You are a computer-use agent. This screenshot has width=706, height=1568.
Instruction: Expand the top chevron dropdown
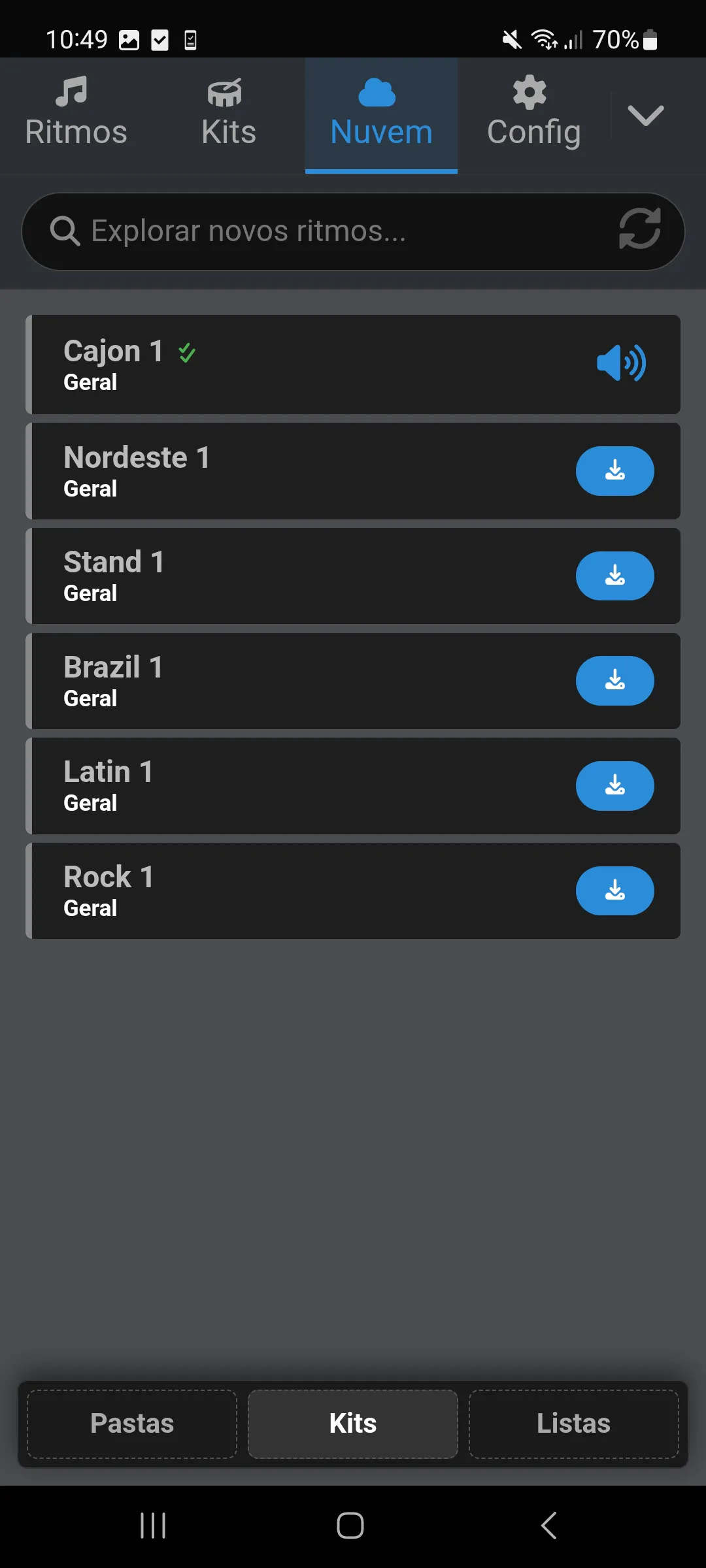pyautogui.click(x=645, y=116)
